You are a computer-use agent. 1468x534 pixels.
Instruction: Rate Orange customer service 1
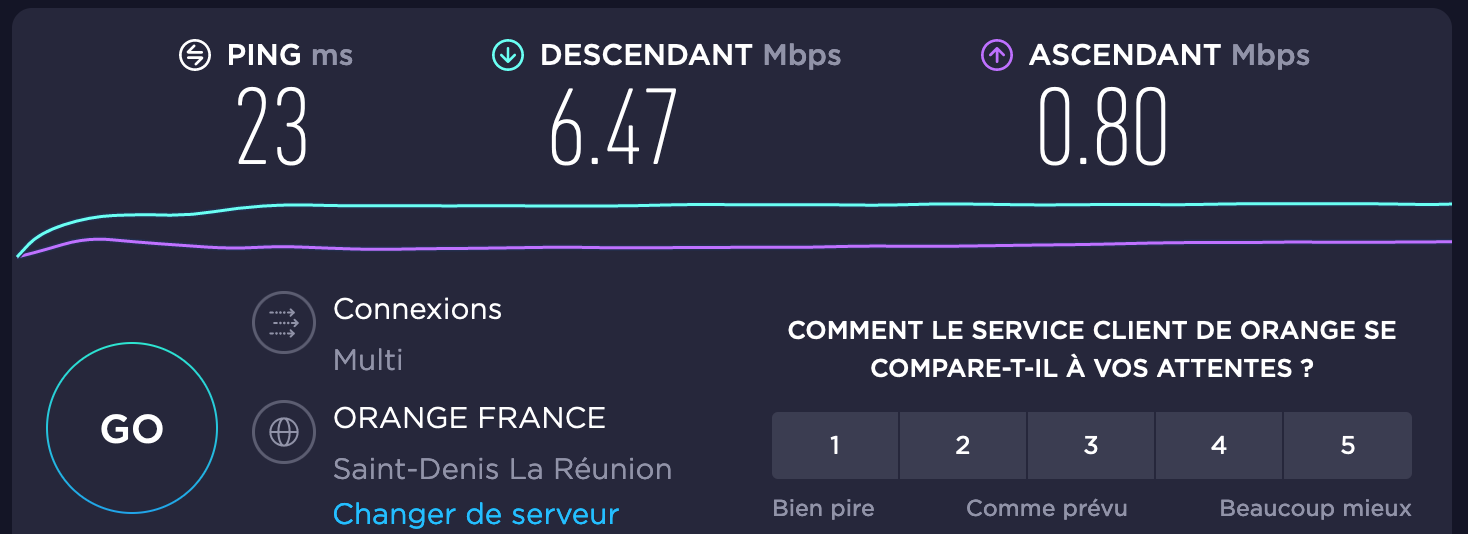click(835, 446)
